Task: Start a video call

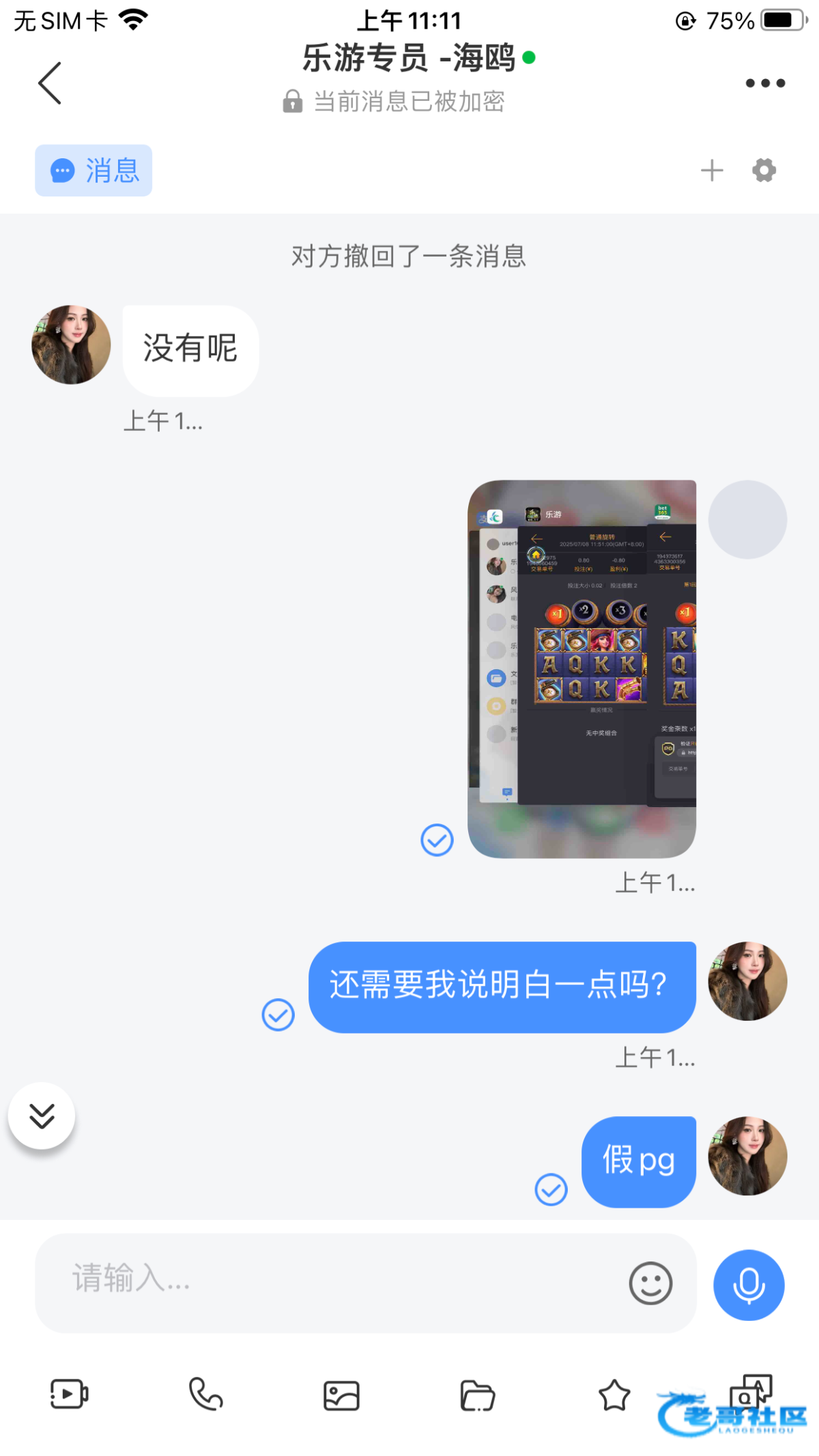Action: click(69, 1395)
